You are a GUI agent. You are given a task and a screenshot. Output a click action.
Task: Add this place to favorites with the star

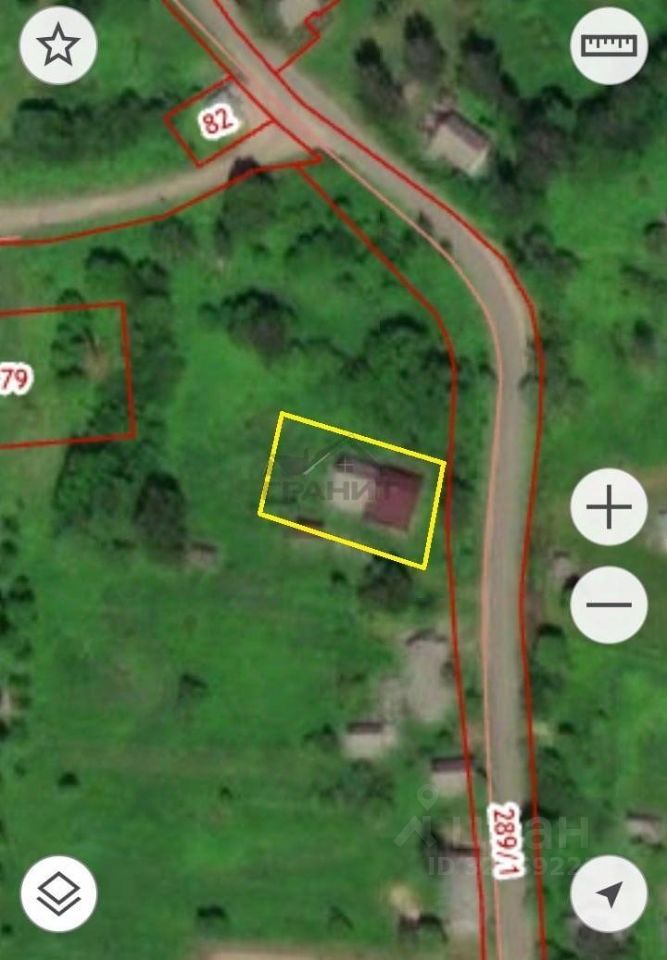pos(58,45)
